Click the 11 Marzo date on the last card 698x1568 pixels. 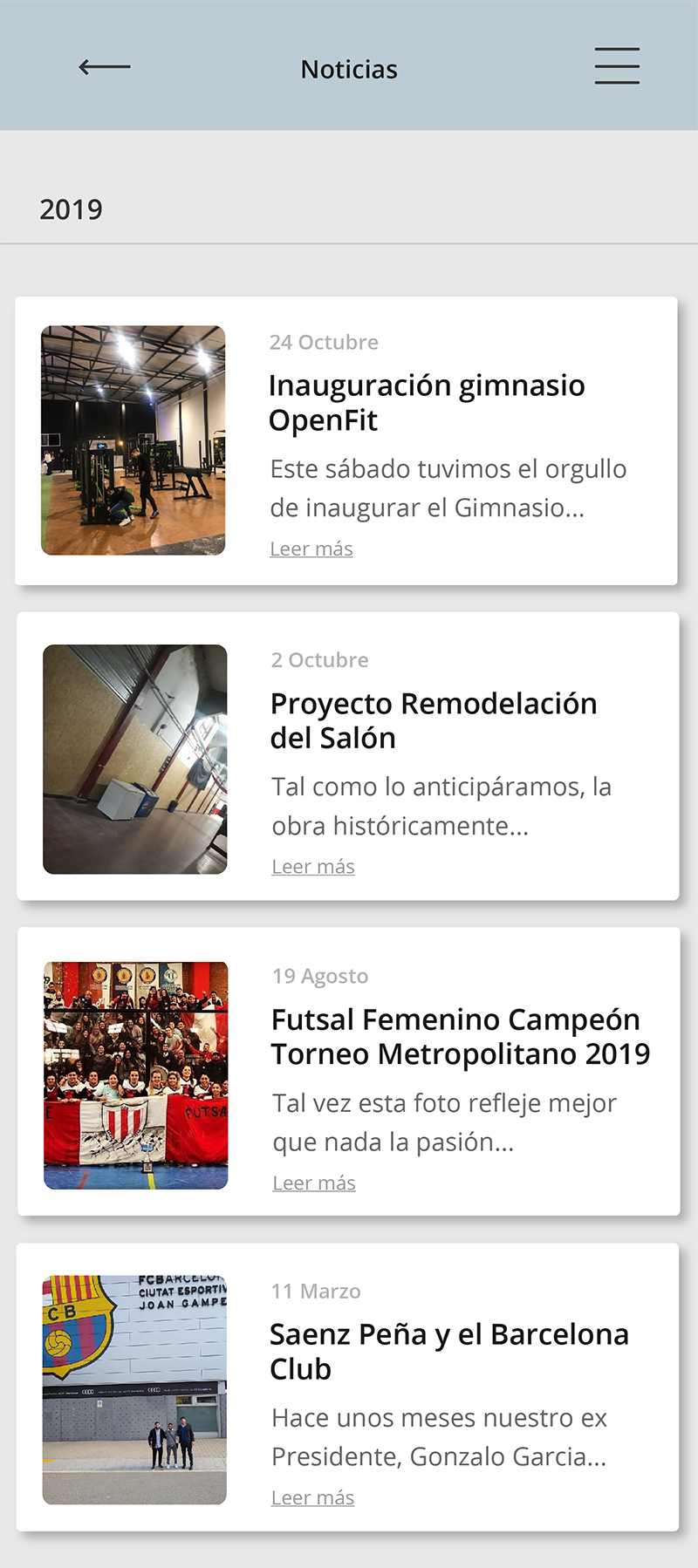coord(317,1291)
